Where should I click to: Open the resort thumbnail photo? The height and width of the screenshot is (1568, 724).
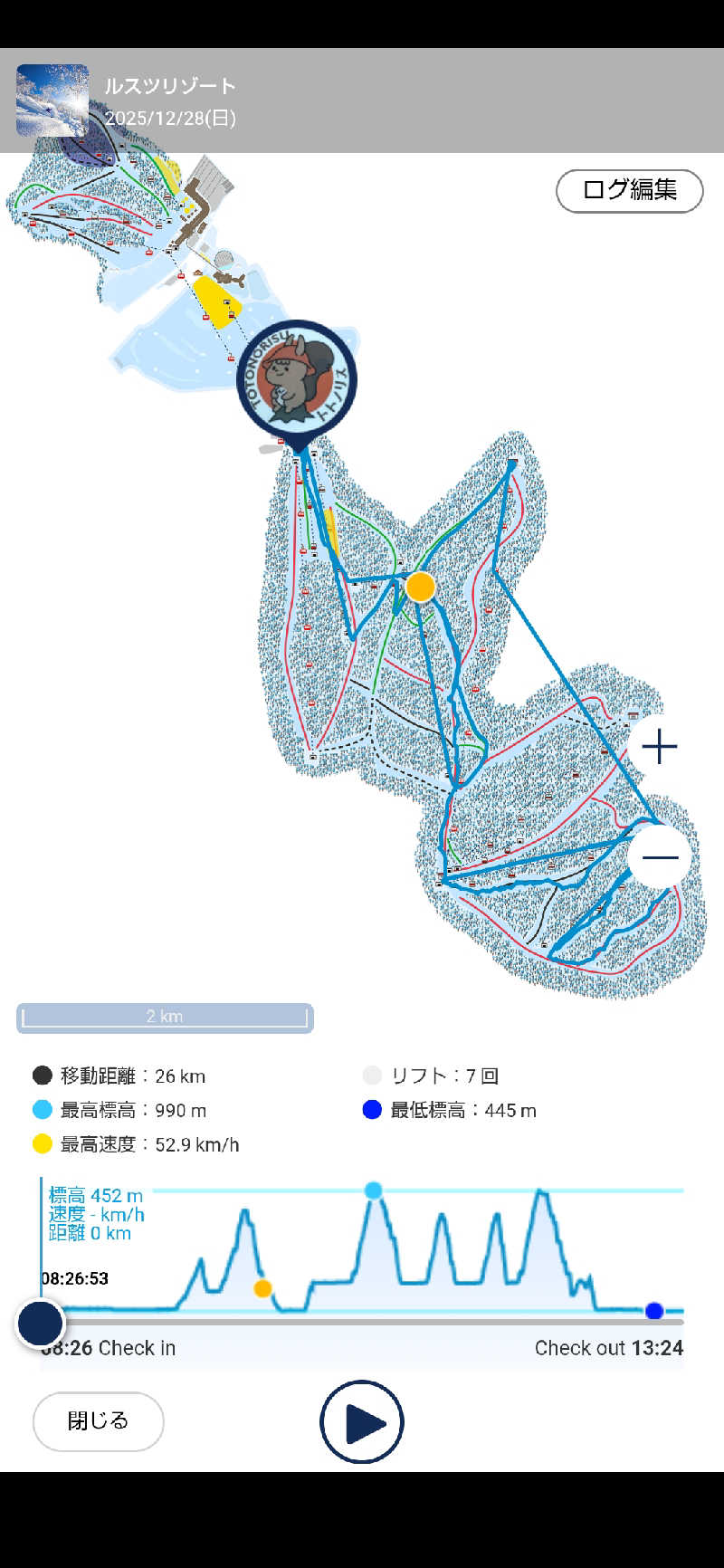point(52,100)
